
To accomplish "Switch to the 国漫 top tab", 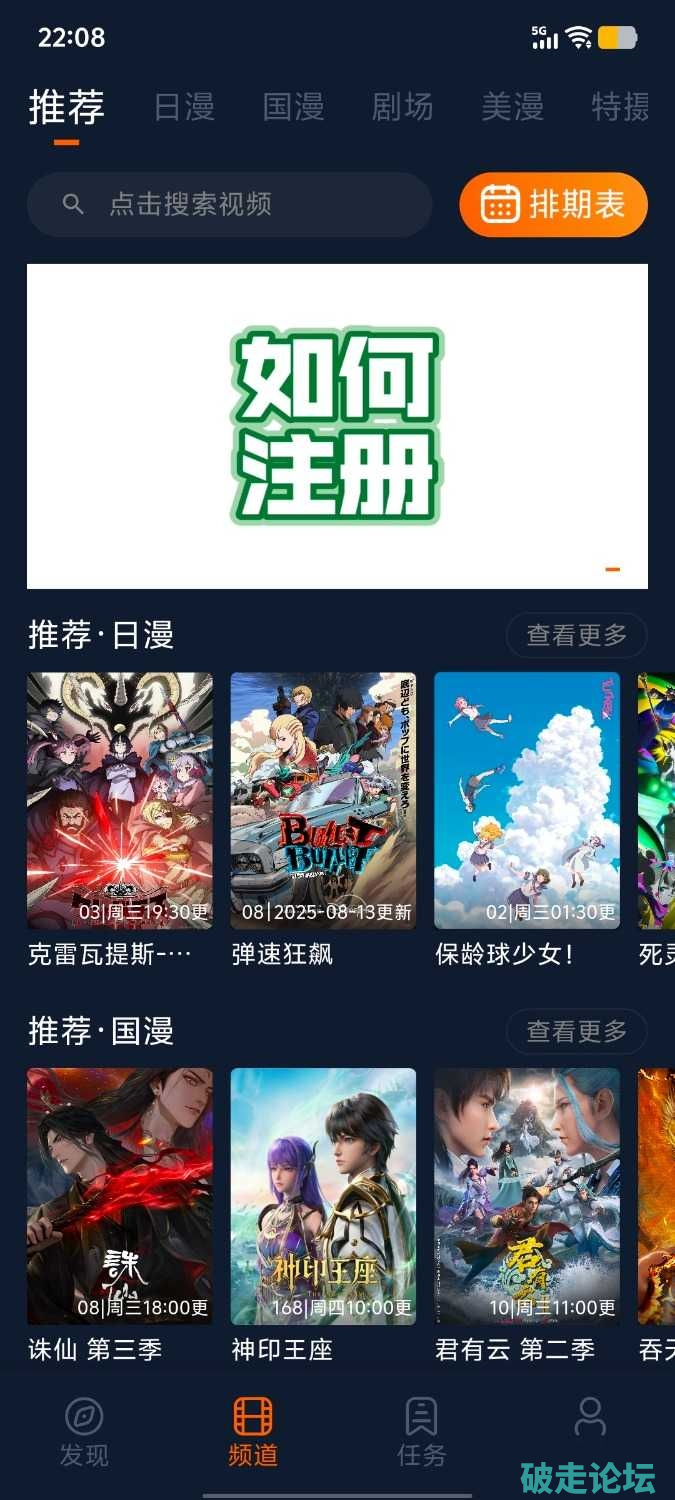I will tap(293, 107).
